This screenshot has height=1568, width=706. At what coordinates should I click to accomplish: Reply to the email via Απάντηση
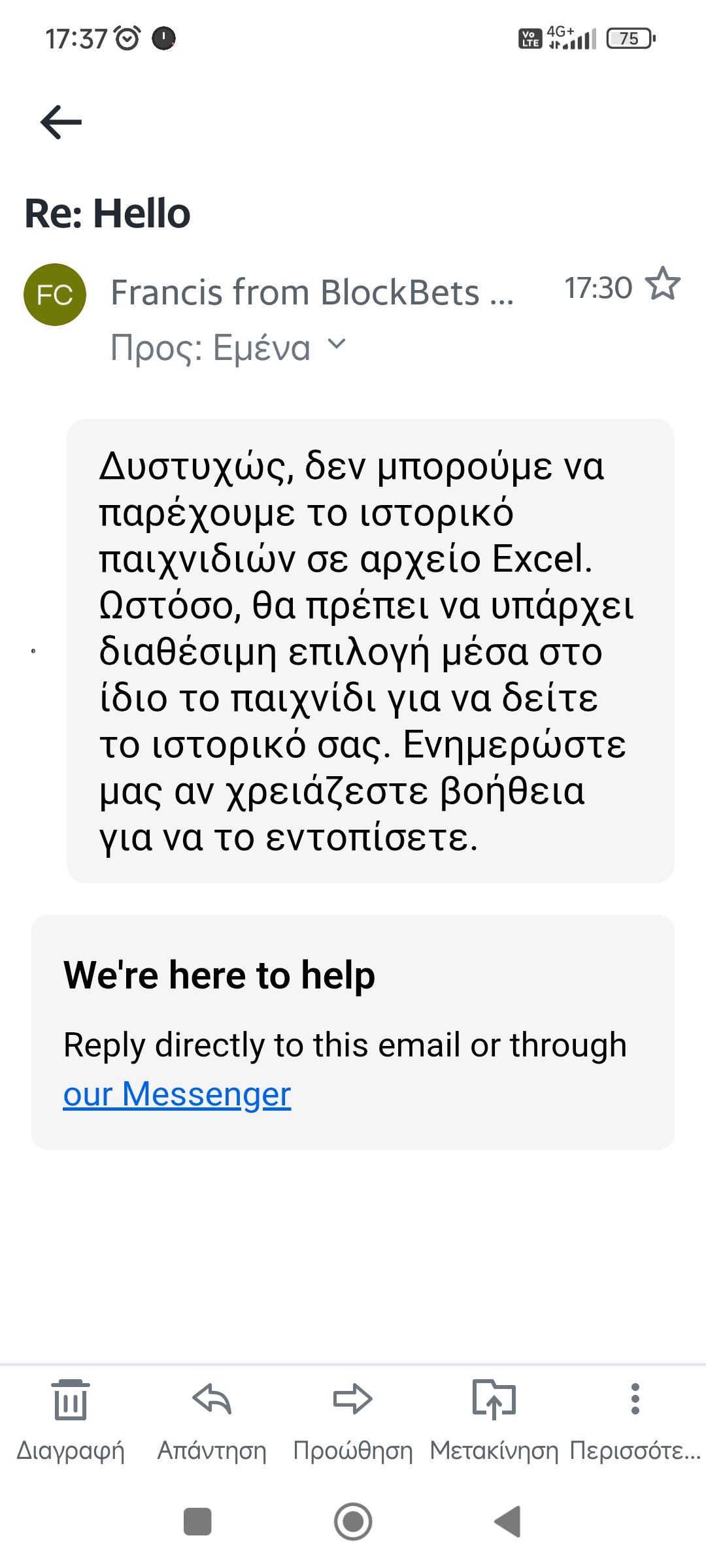pyautogui.click(x=212, y=1418)
